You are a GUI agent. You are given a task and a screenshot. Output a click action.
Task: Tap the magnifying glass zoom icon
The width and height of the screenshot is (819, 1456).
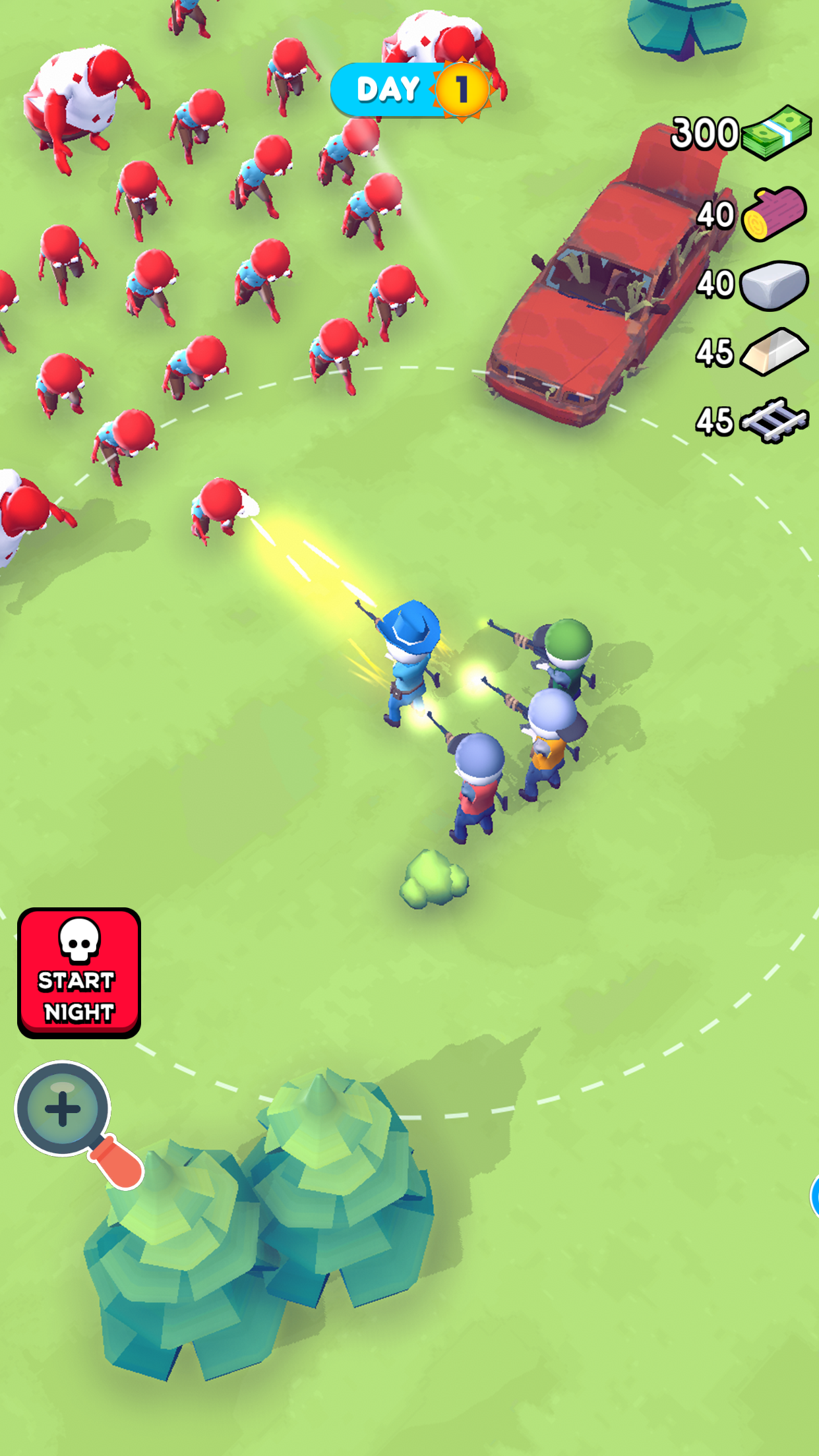[64, 1109]
